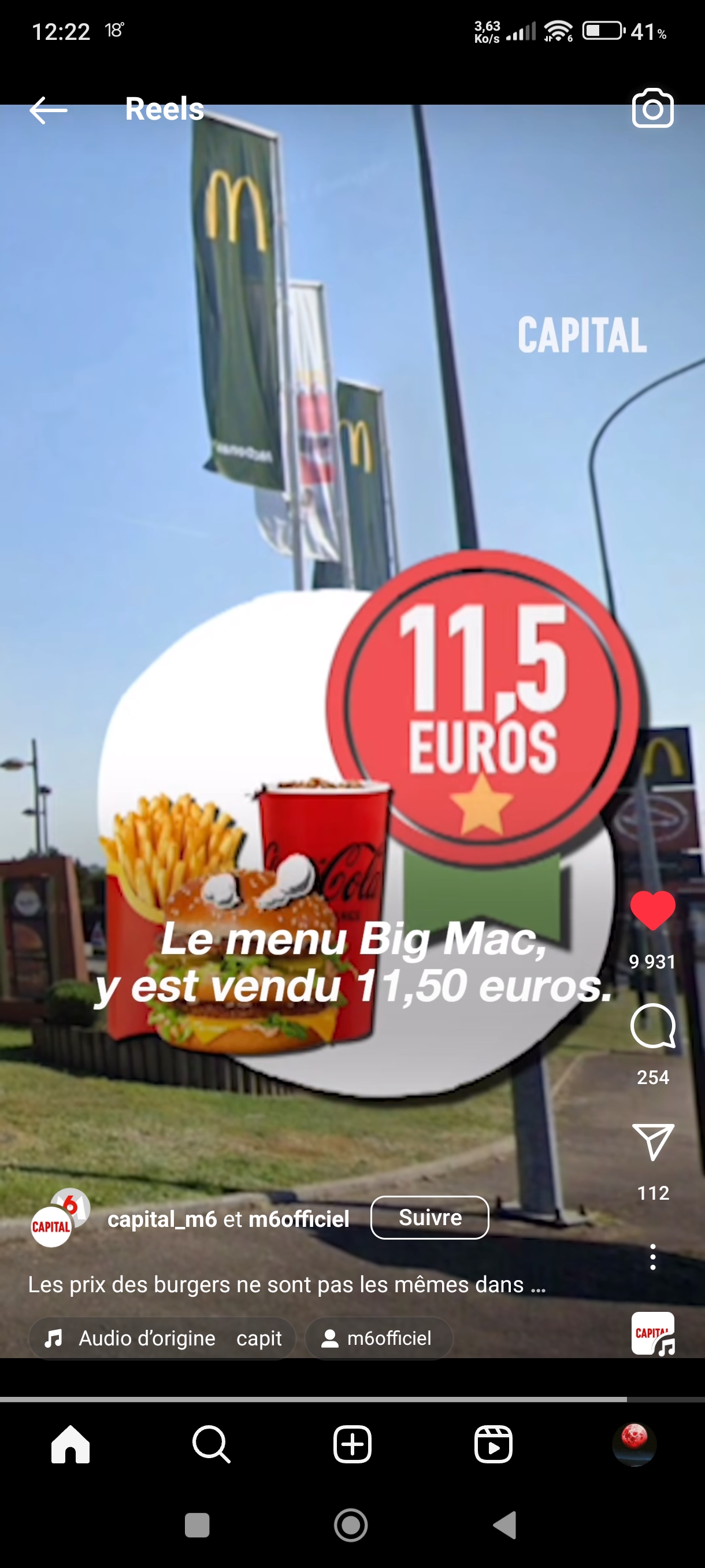
Task: Switch to the Search tab
Action: (211, 1444)
